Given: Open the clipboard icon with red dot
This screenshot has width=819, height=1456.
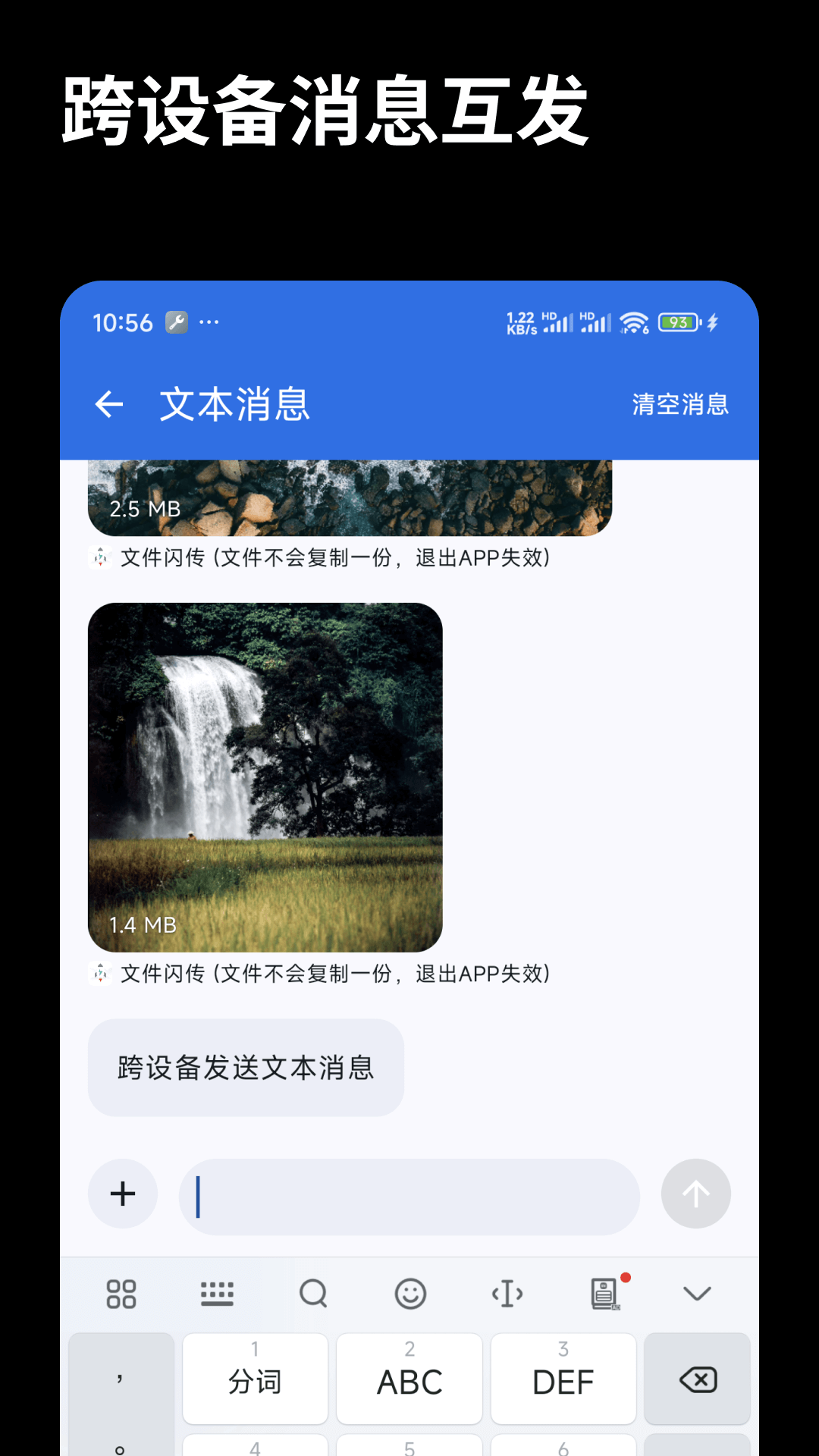Looking at the screenshot, I should [604, 1293].
